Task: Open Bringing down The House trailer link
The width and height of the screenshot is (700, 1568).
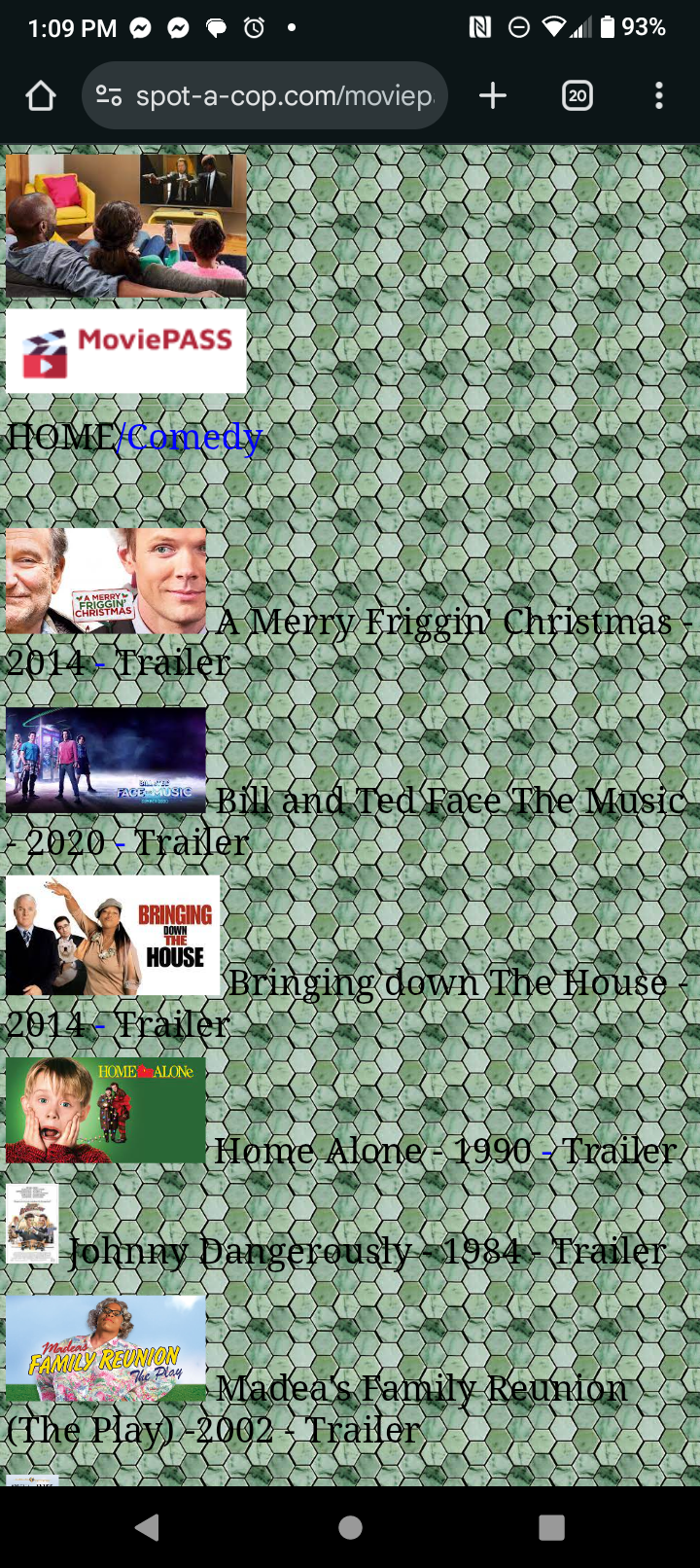Action: [447, 982]
